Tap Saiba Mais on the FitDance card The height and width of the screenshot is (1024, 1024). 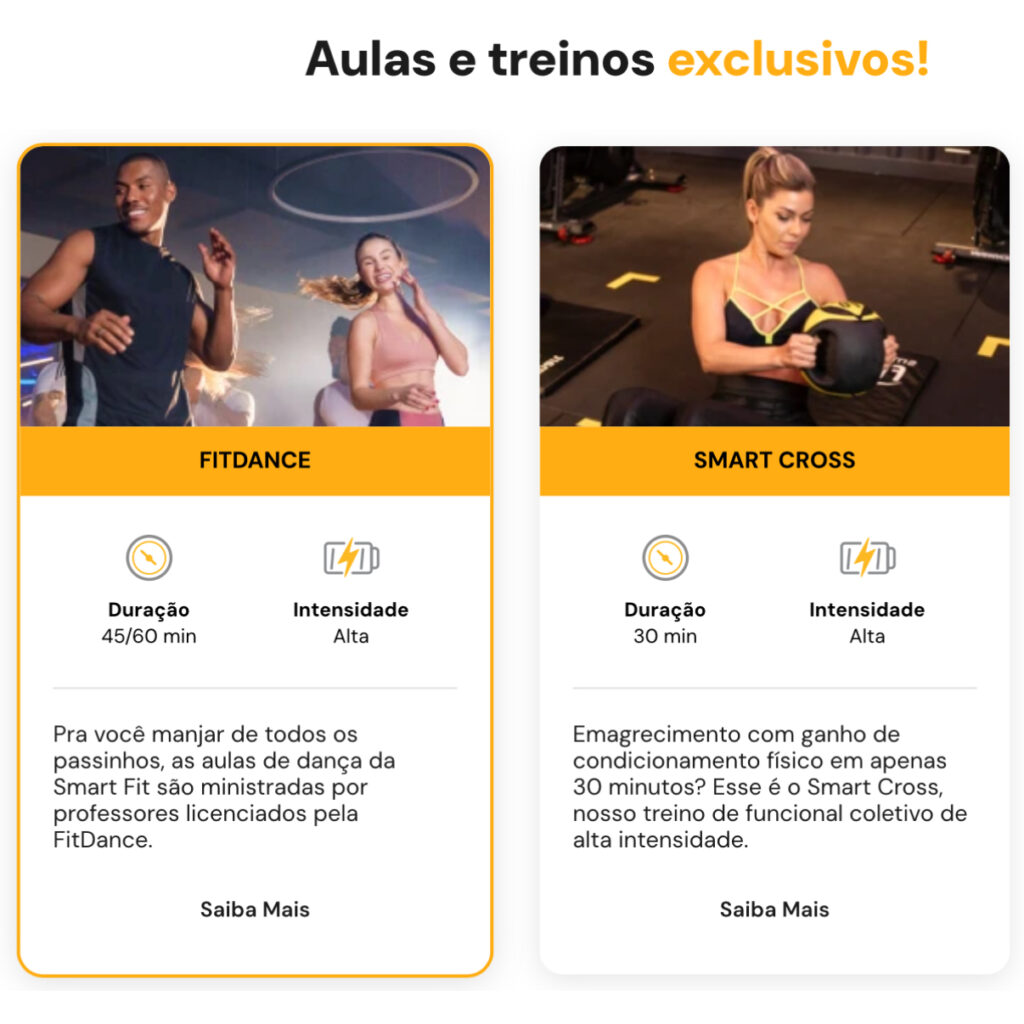click(255, 909)
